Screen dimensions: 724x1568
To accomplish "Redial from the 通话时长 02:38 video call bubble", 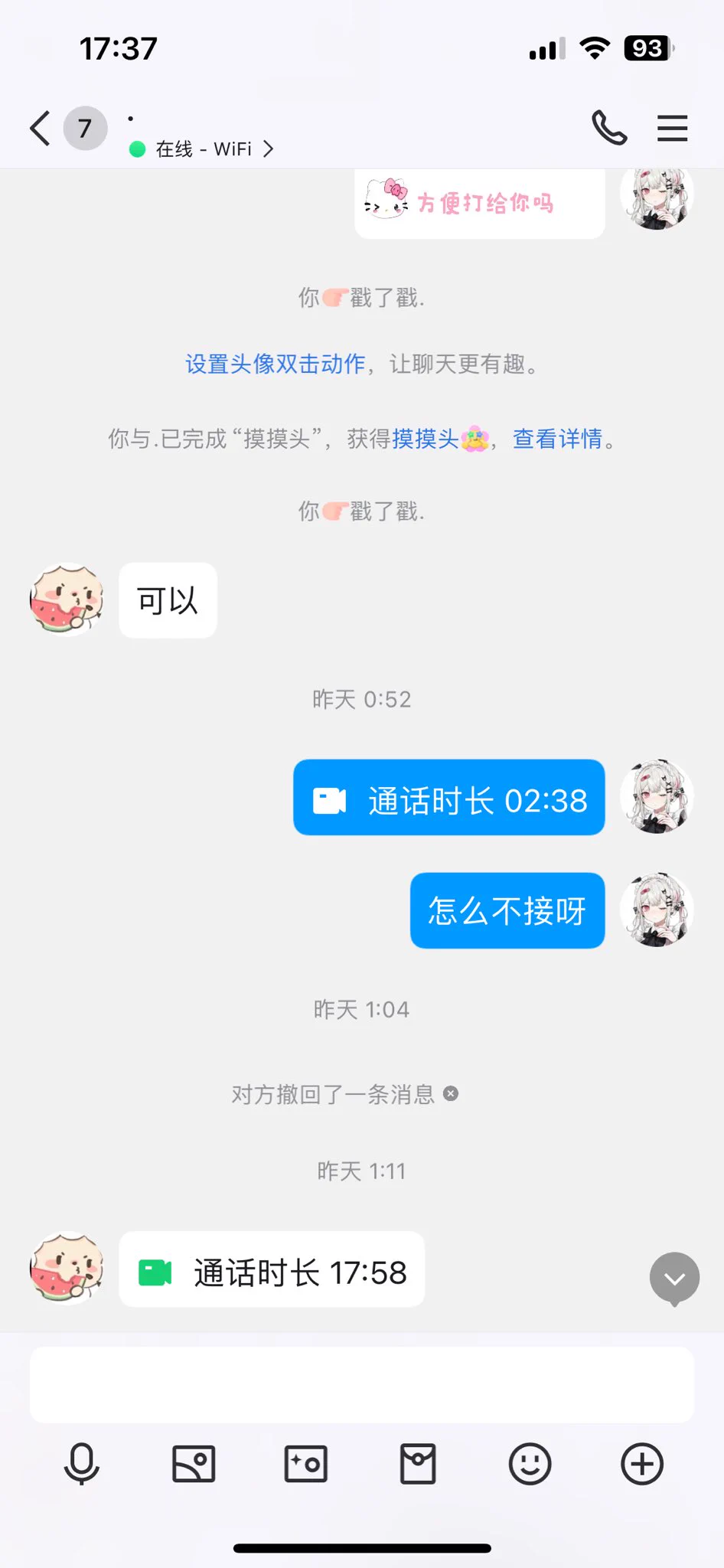I will (449, 798).
